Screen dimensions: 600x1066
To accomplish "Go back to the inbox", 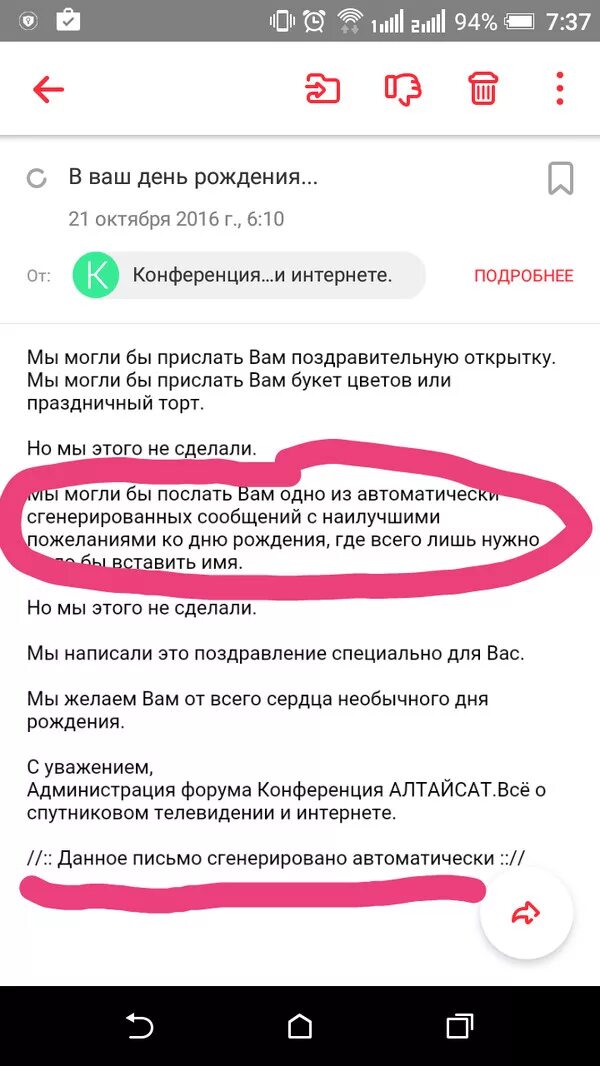I will tap(48, 89).
